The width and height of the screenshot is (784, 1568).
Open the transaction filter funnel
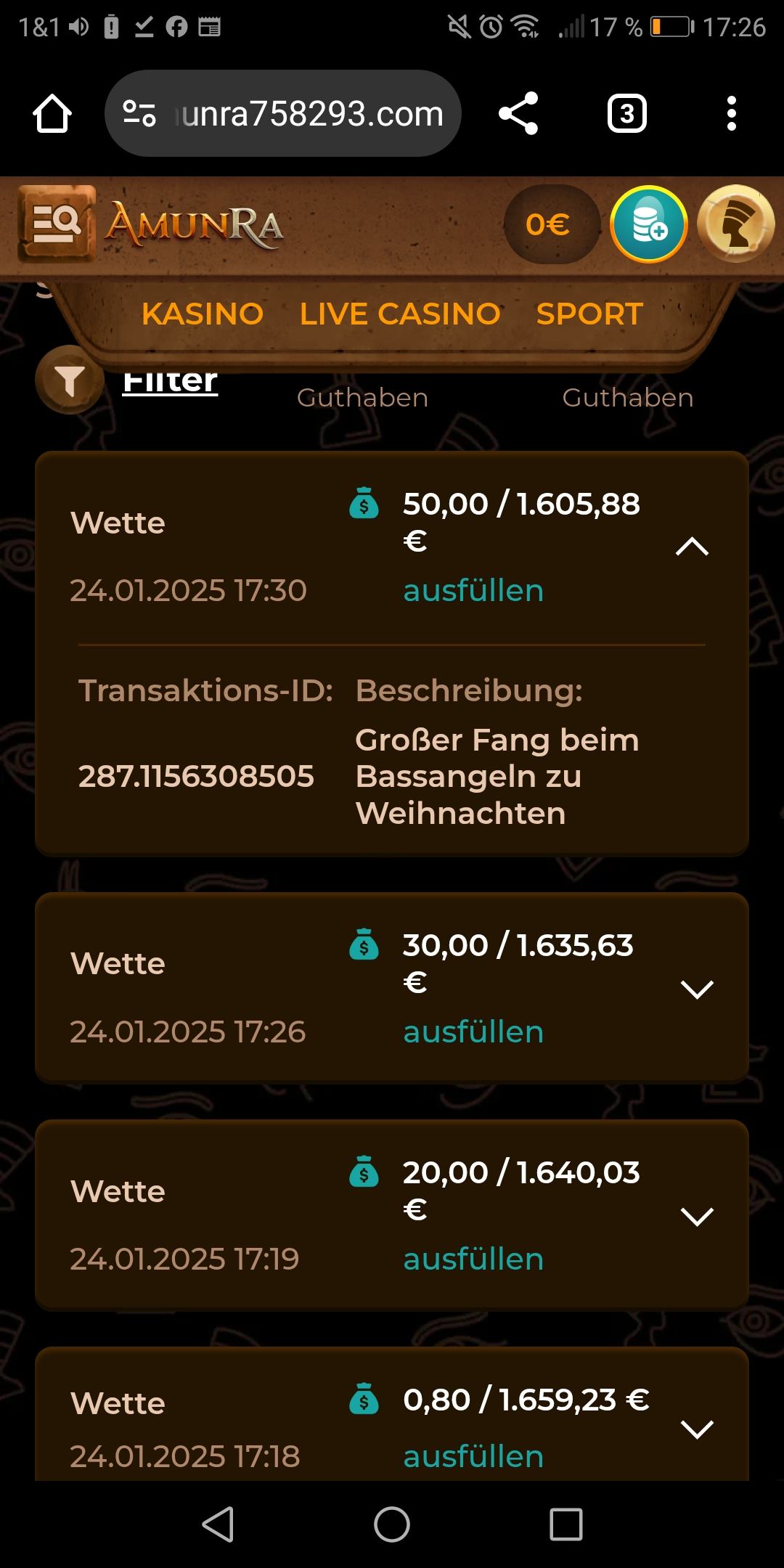69,380
